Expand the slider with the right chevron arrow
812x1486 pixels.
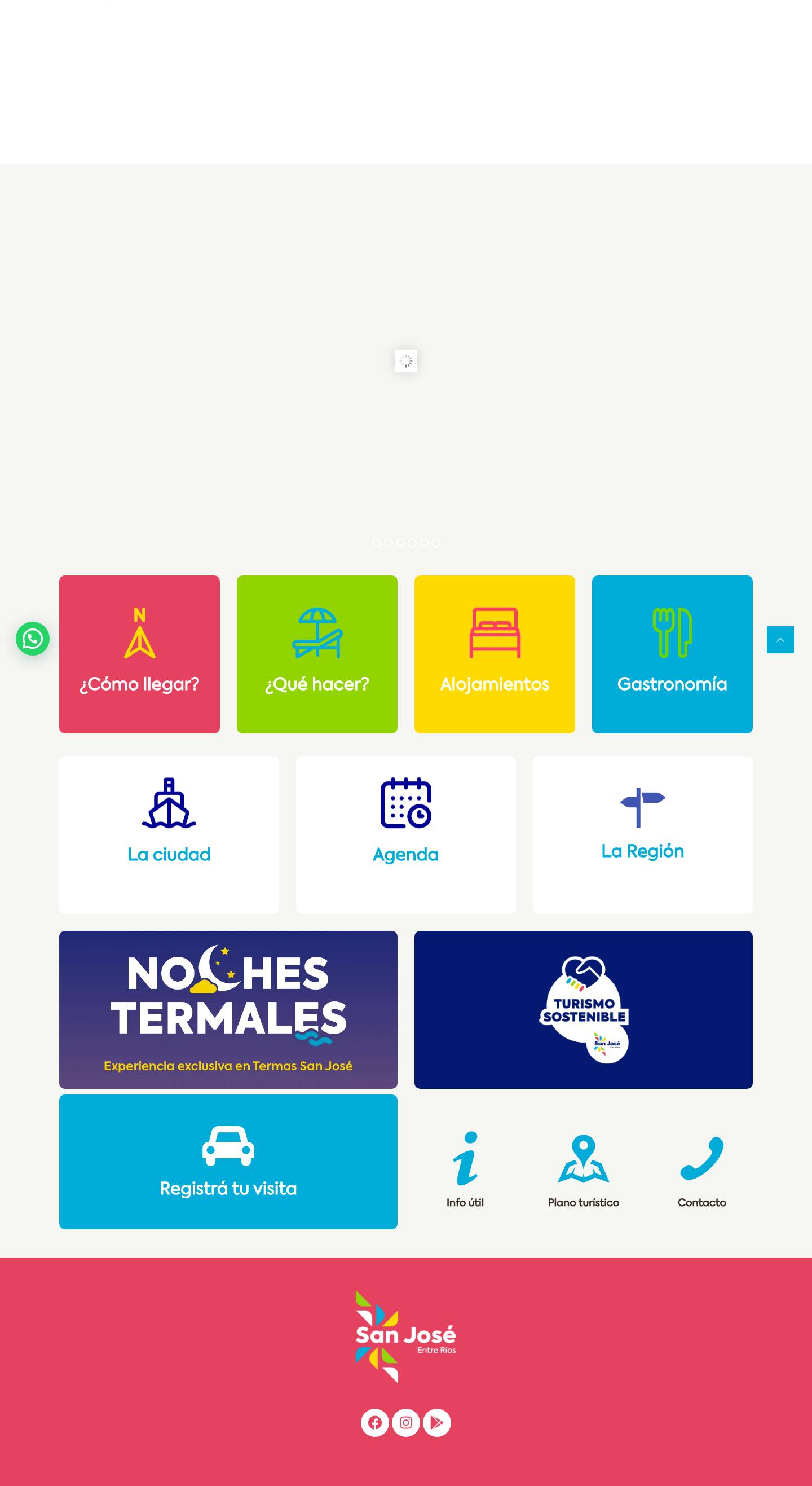[x=780, y=640]
